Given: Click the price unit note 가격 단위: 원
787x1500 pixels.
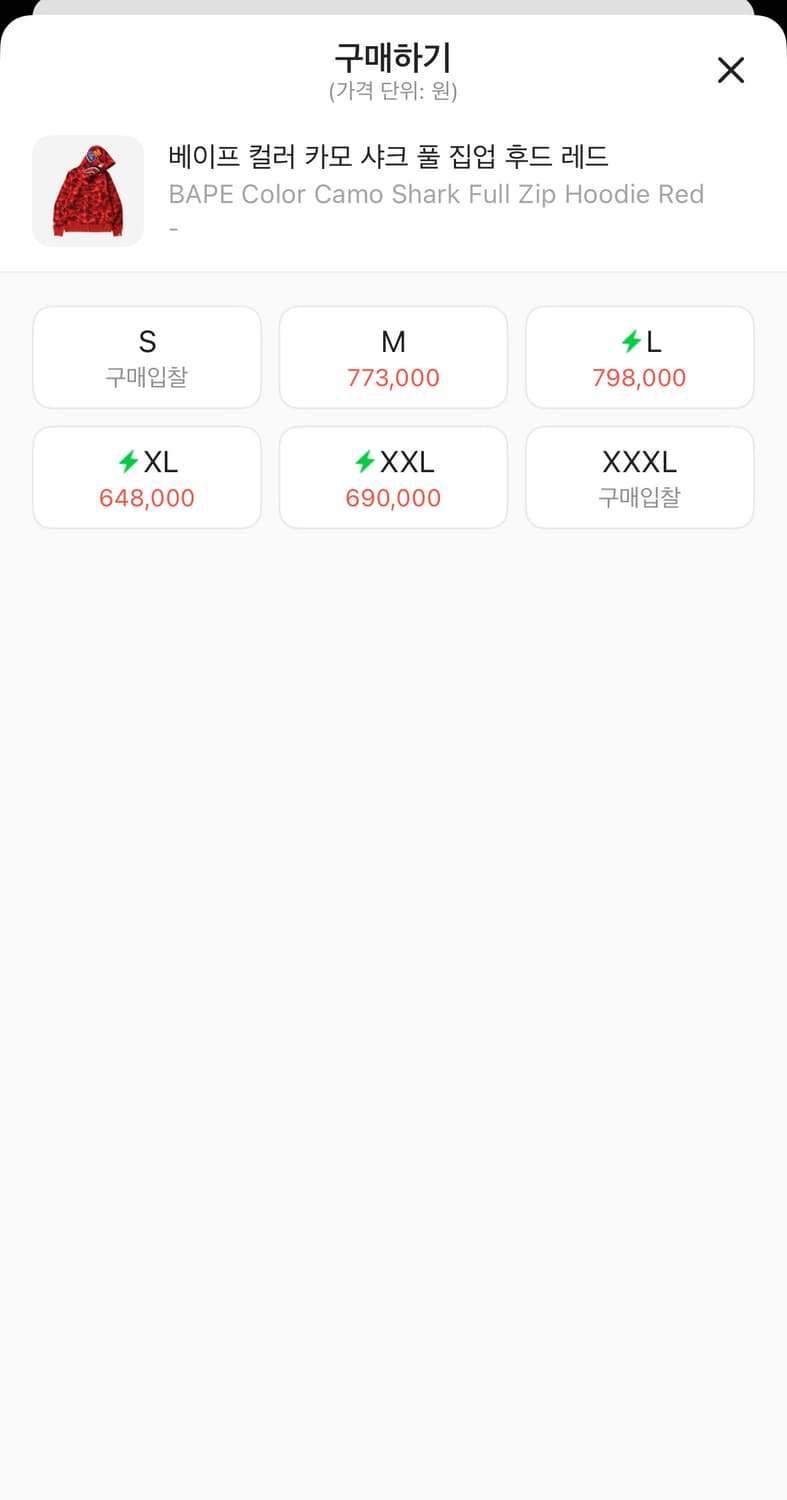Looking at the screenshot, I should (x=393, y=93).
